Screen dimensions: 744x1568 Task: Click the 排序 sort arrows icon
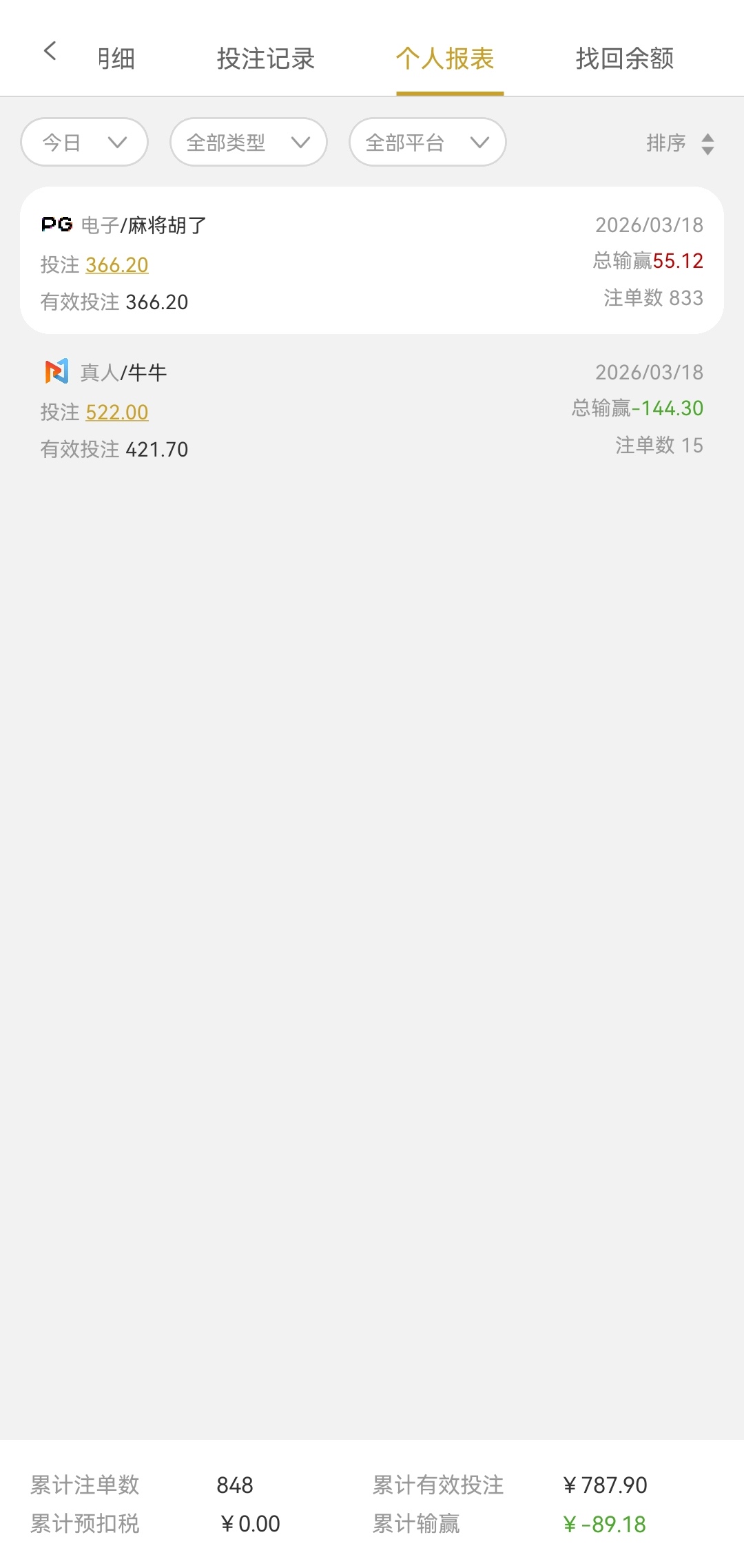click(710, 143)
